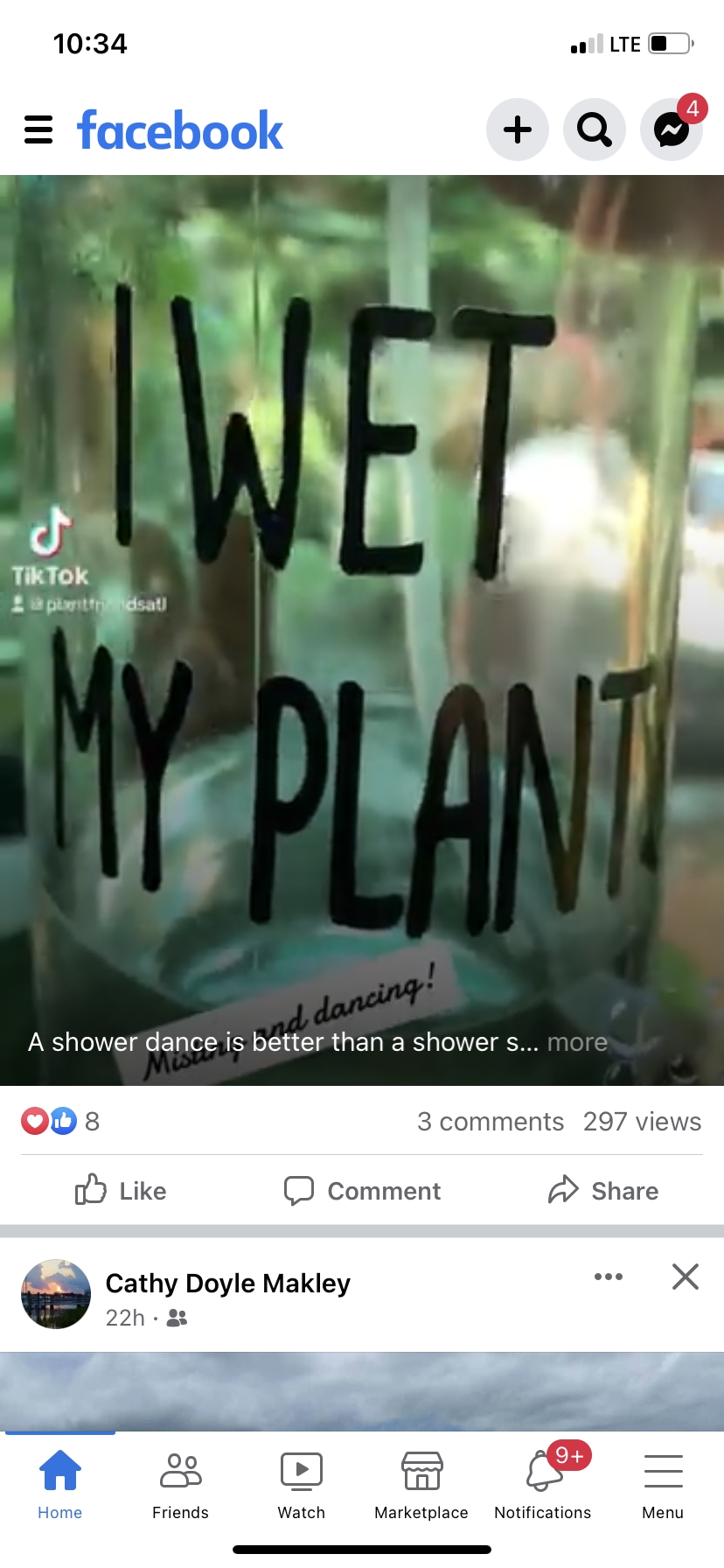Open Cathy Doyle Makley's profile picture
The height and width of the screenshot is (1568, 724).
[56, 1294]
